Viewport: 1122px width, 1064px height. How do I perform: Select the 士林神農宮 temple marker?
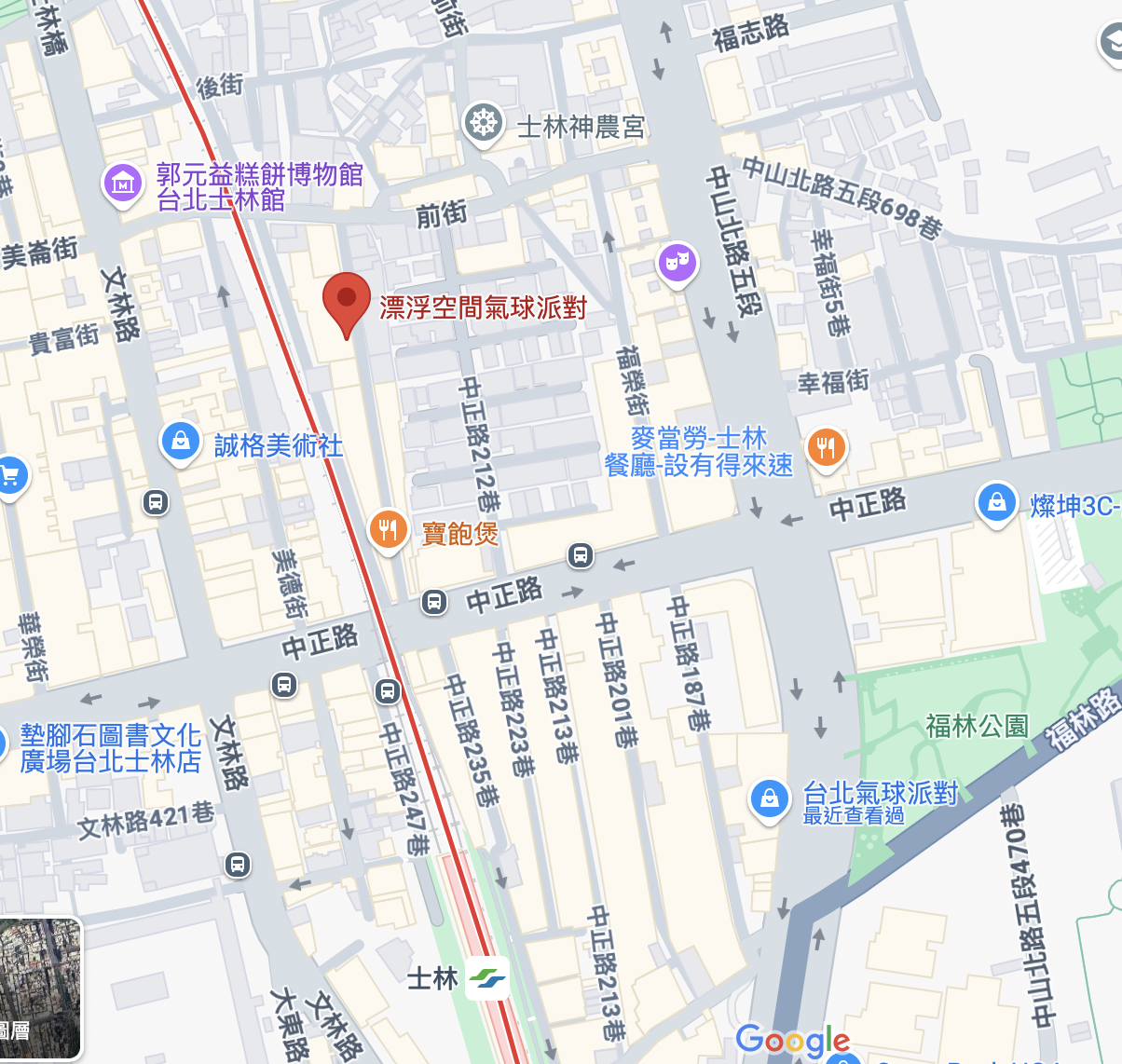coord(483,122)
